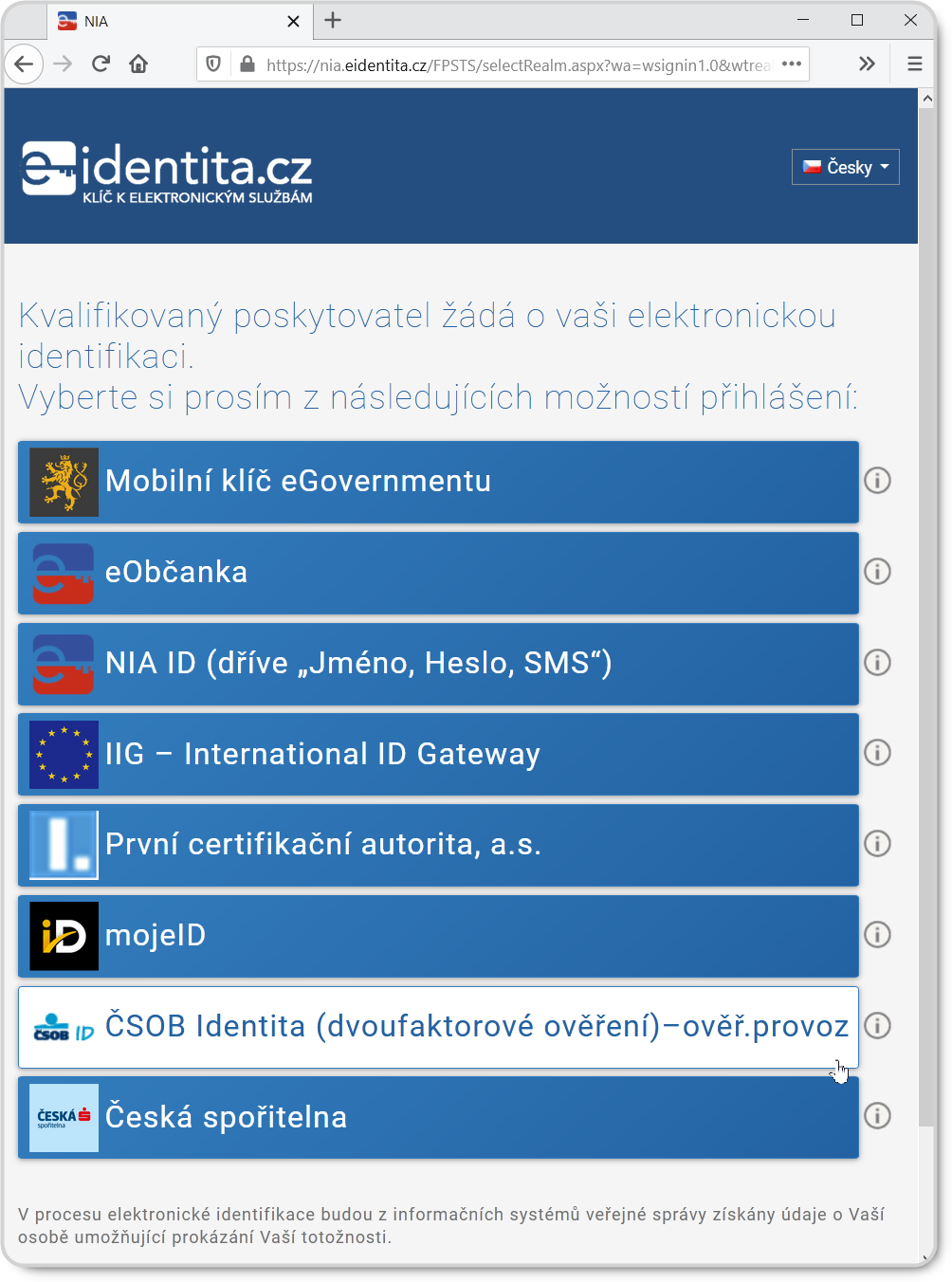This screenshot has height=1282, width=952.
Task: View info for ČSOB Identita
Action: point(877,1026)
